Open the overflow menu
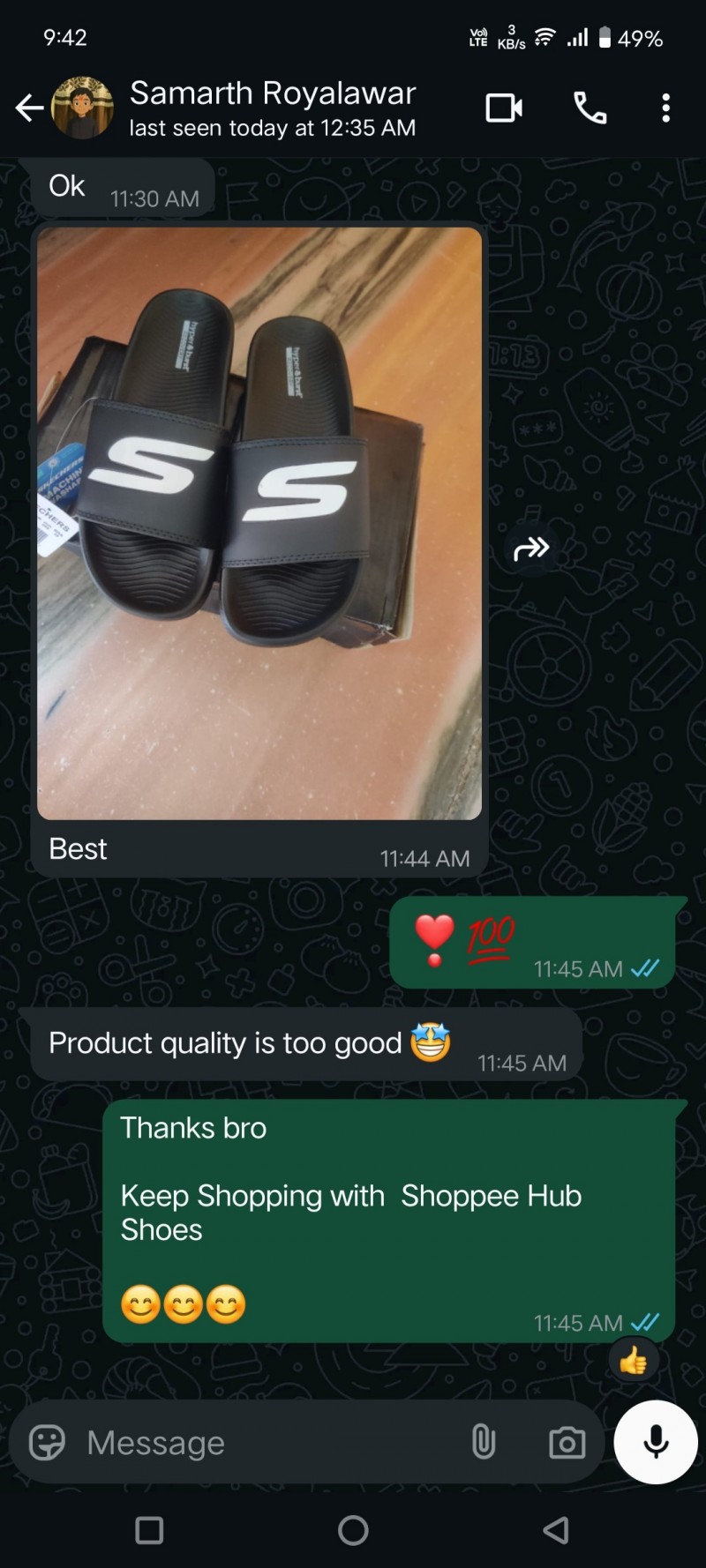706x1568 pixels. pos(665,108)
